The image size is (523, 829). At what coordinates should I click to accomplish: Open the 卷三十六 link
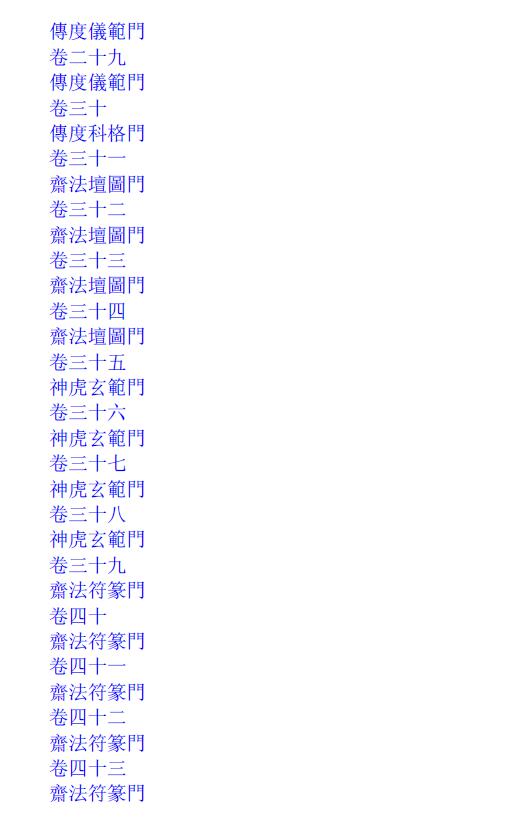(88, 412)
